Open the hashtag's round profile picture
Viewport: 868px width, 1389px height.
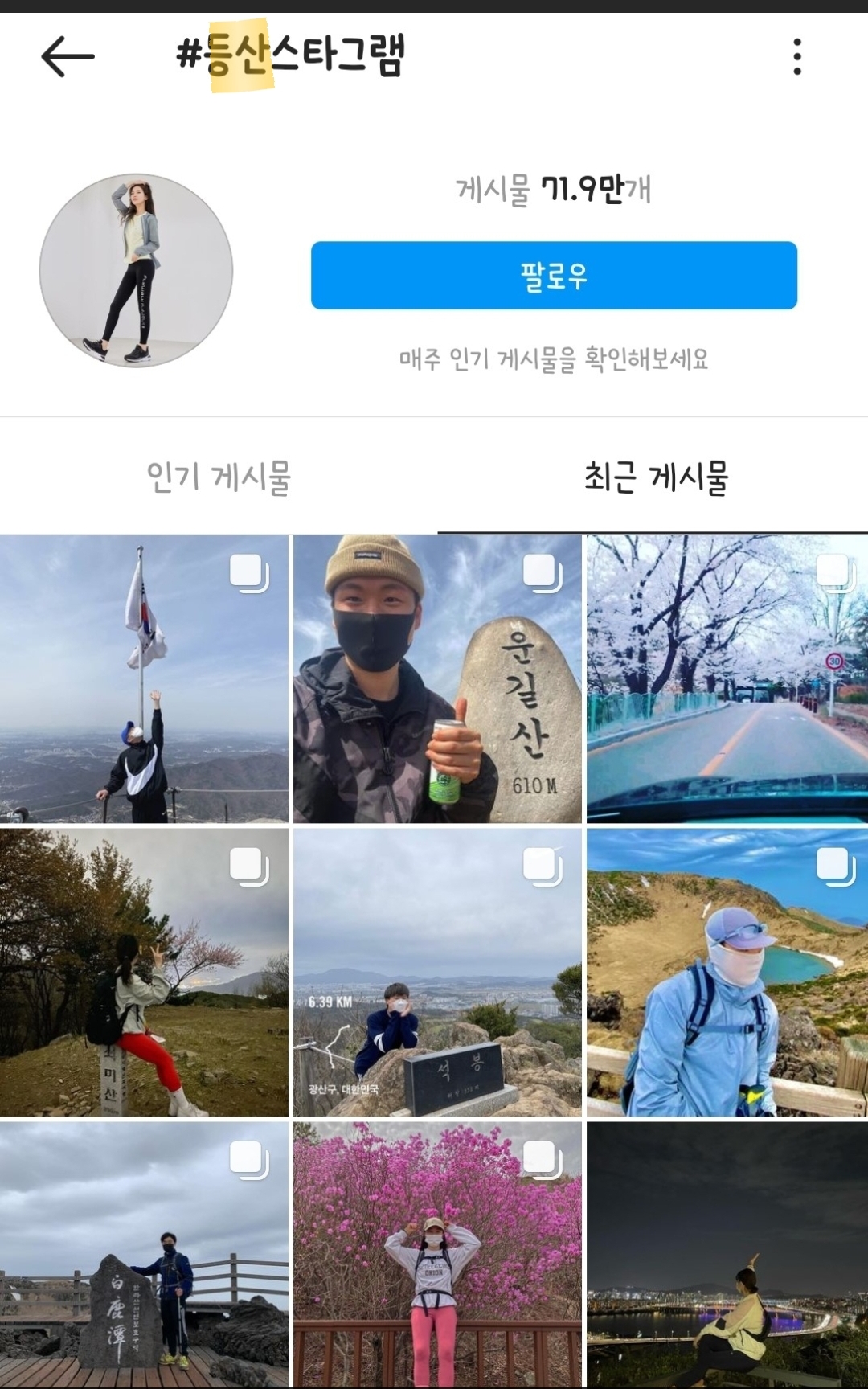[136, 271]
